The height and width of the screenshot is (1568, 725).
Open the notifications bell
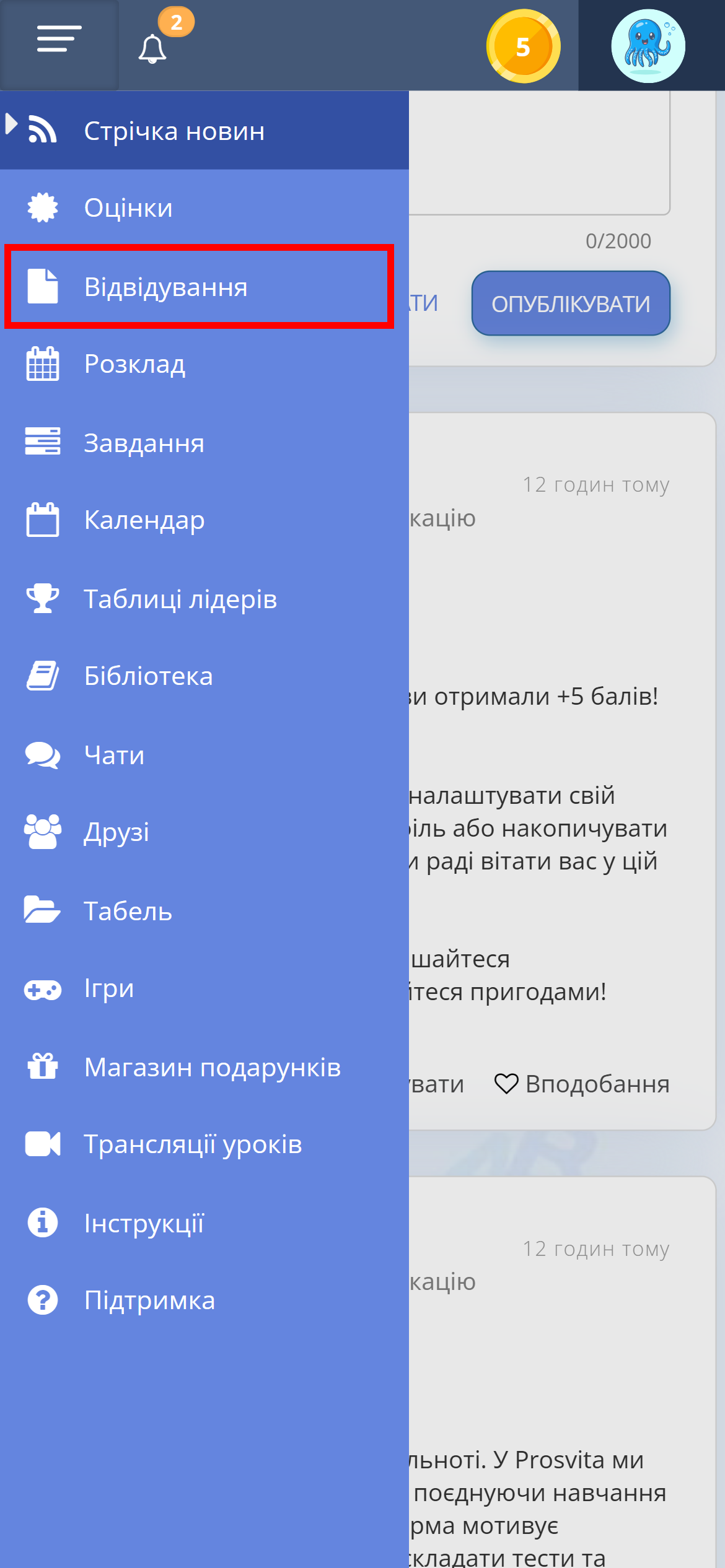point(152,48)
